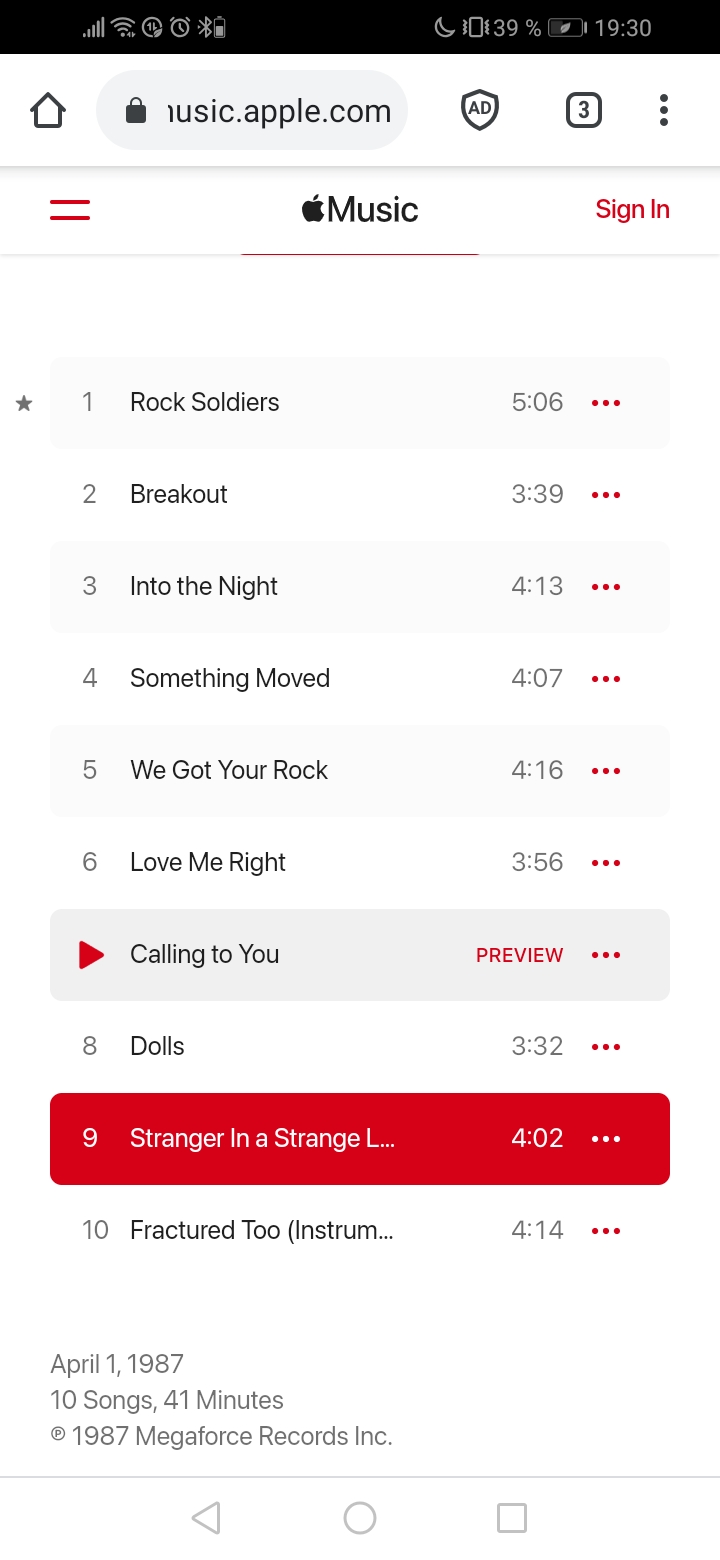Open more options for Dolls
The width and height of the screenshot is (720, 1560).
606,1047
